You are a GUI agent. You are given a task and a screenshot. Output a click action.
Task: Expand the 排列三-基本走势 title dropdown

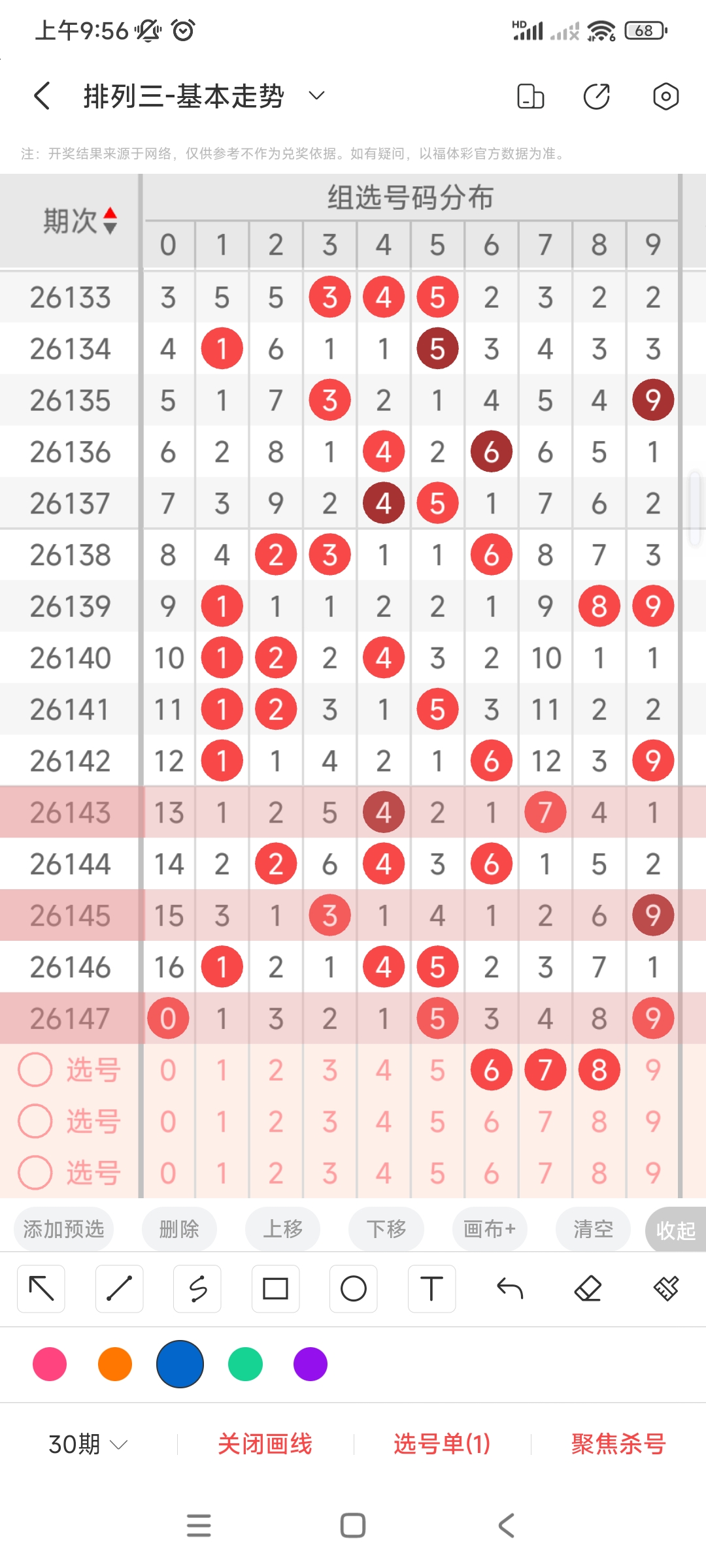tap(316, 96)
